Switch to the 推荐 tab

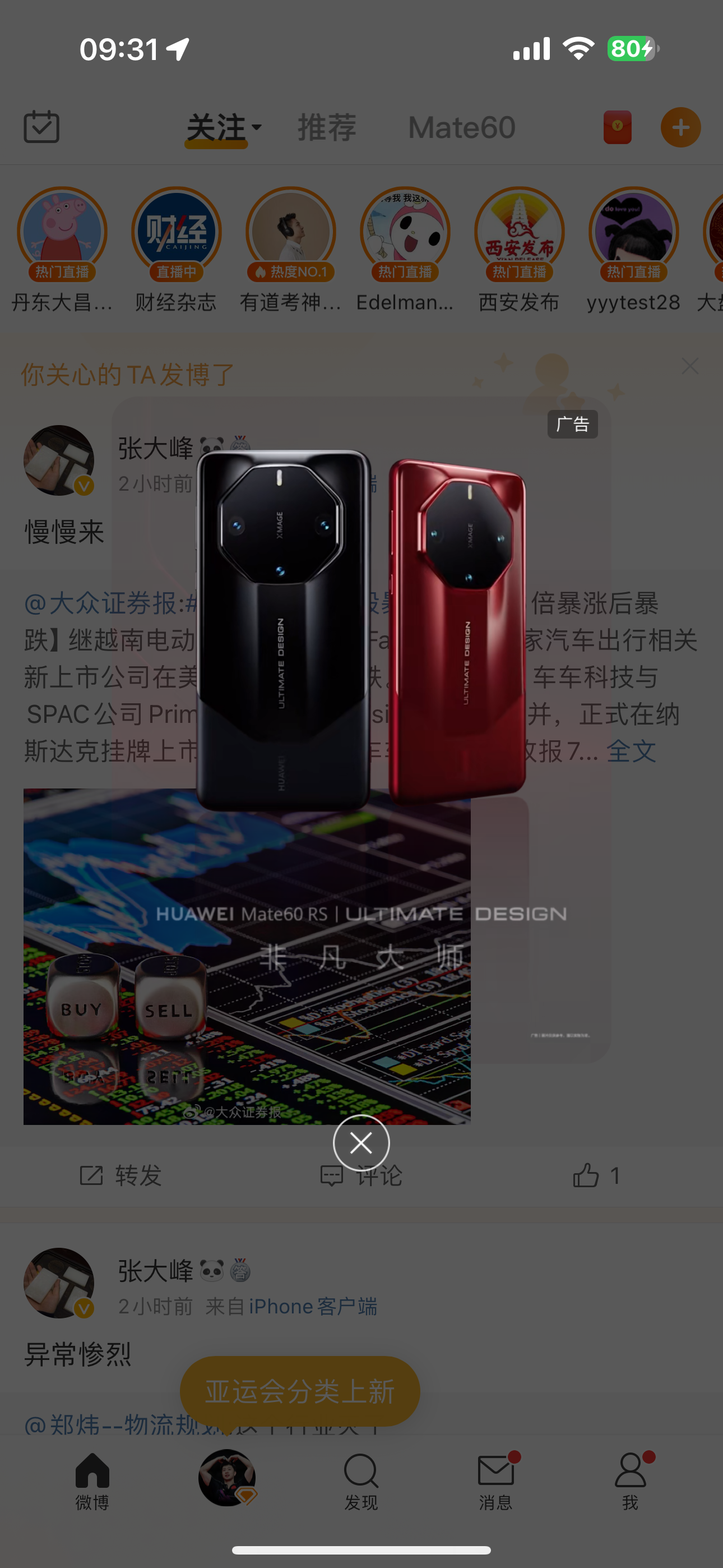[x=327, y=128]
